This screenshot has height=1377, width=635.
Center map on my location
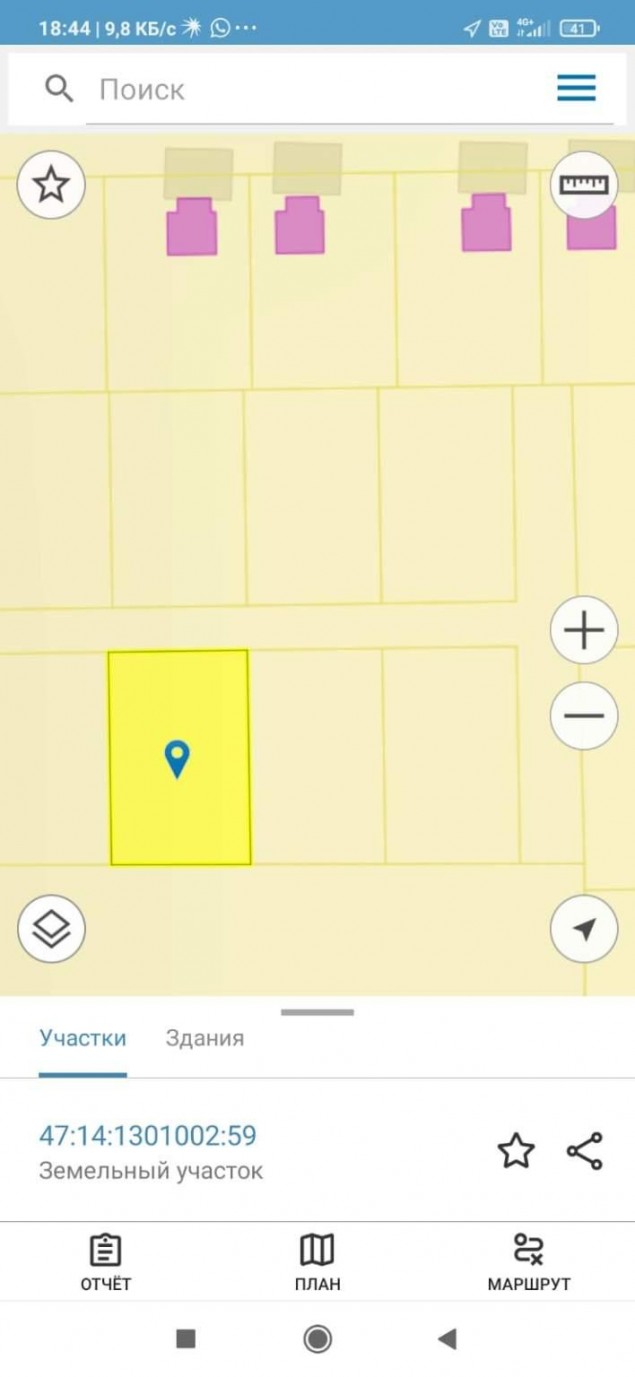pyautogui.click(x=584, y=929)
